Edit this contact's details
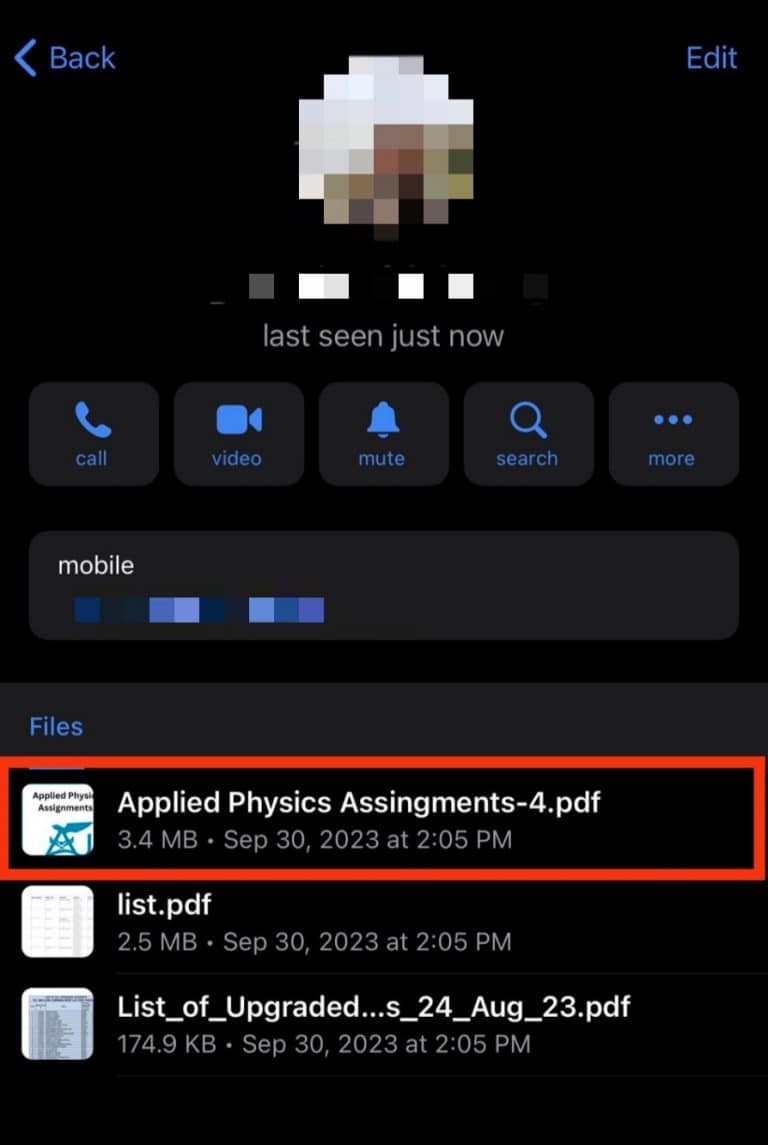This screenshot has height=1145, width=768. coord(711,58)
